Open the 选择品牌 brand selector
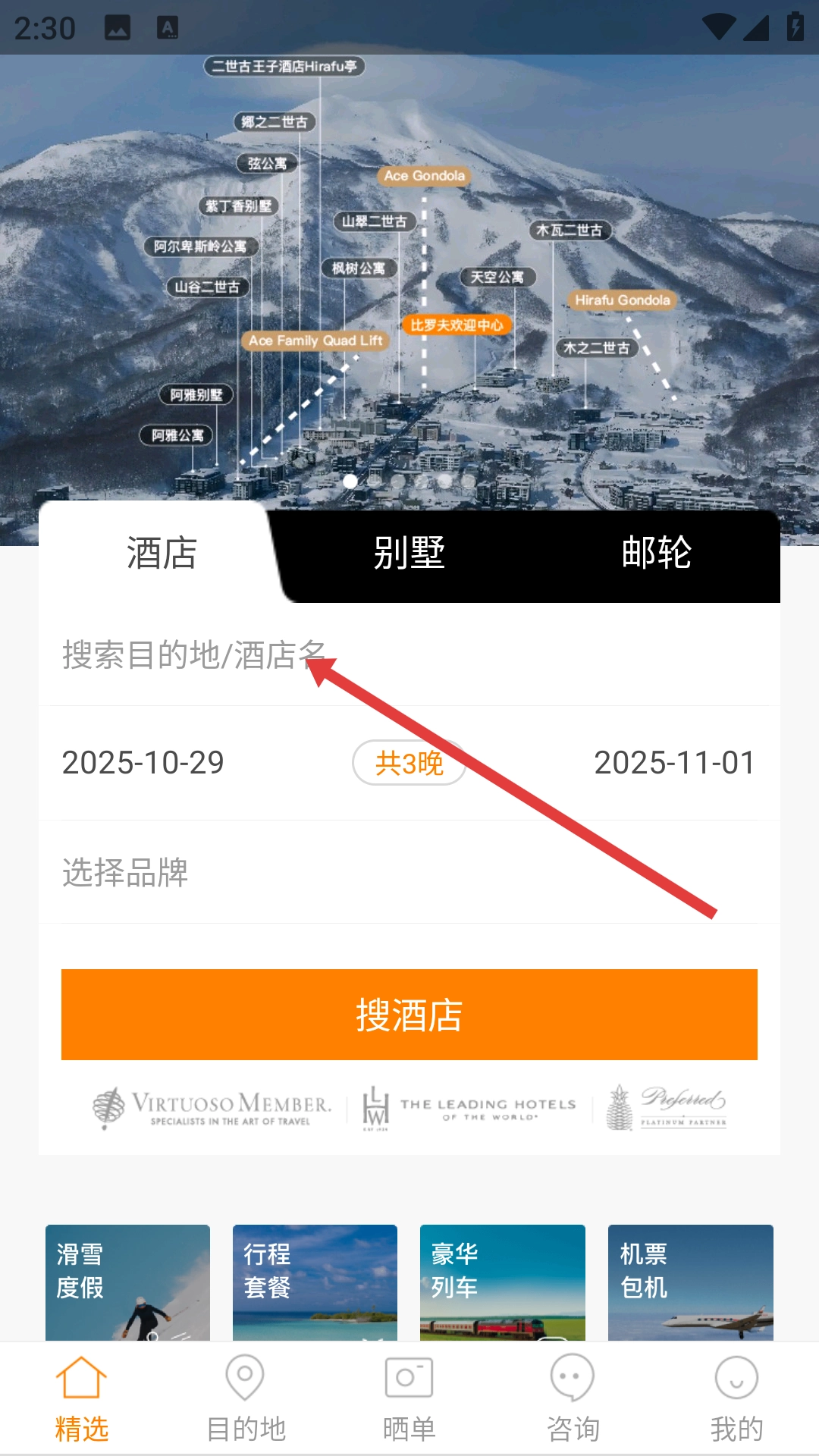The image size is (819, 1456). point(409,872)
